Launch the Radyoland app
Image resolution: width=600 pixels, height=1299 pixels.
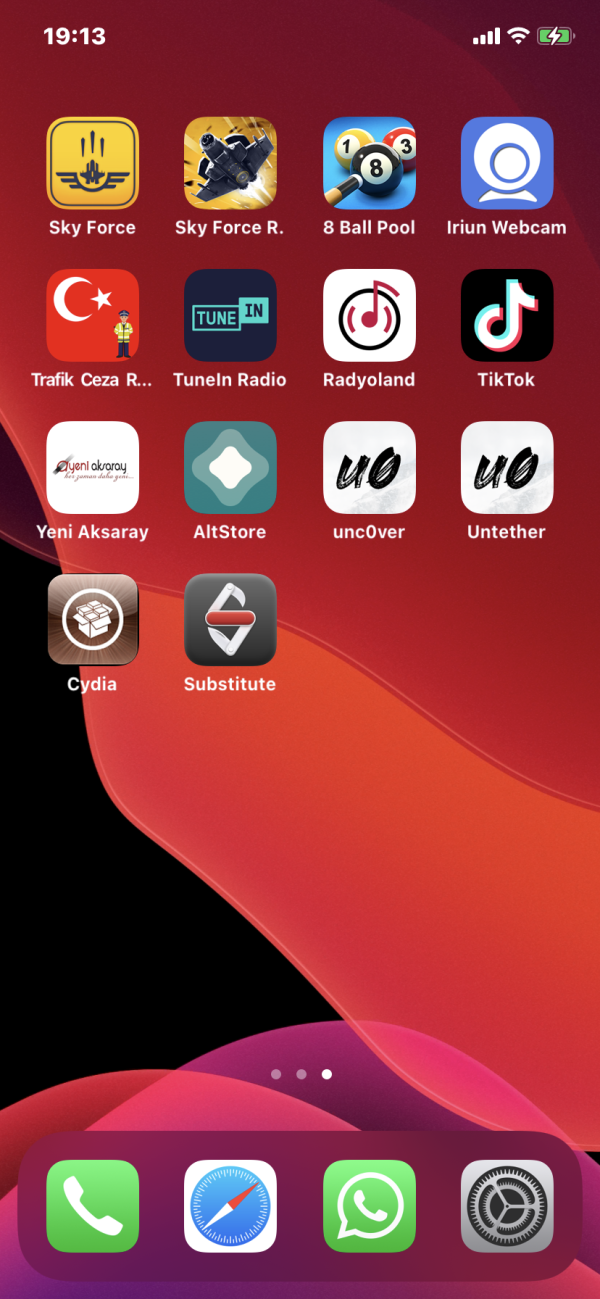point(369,315)
